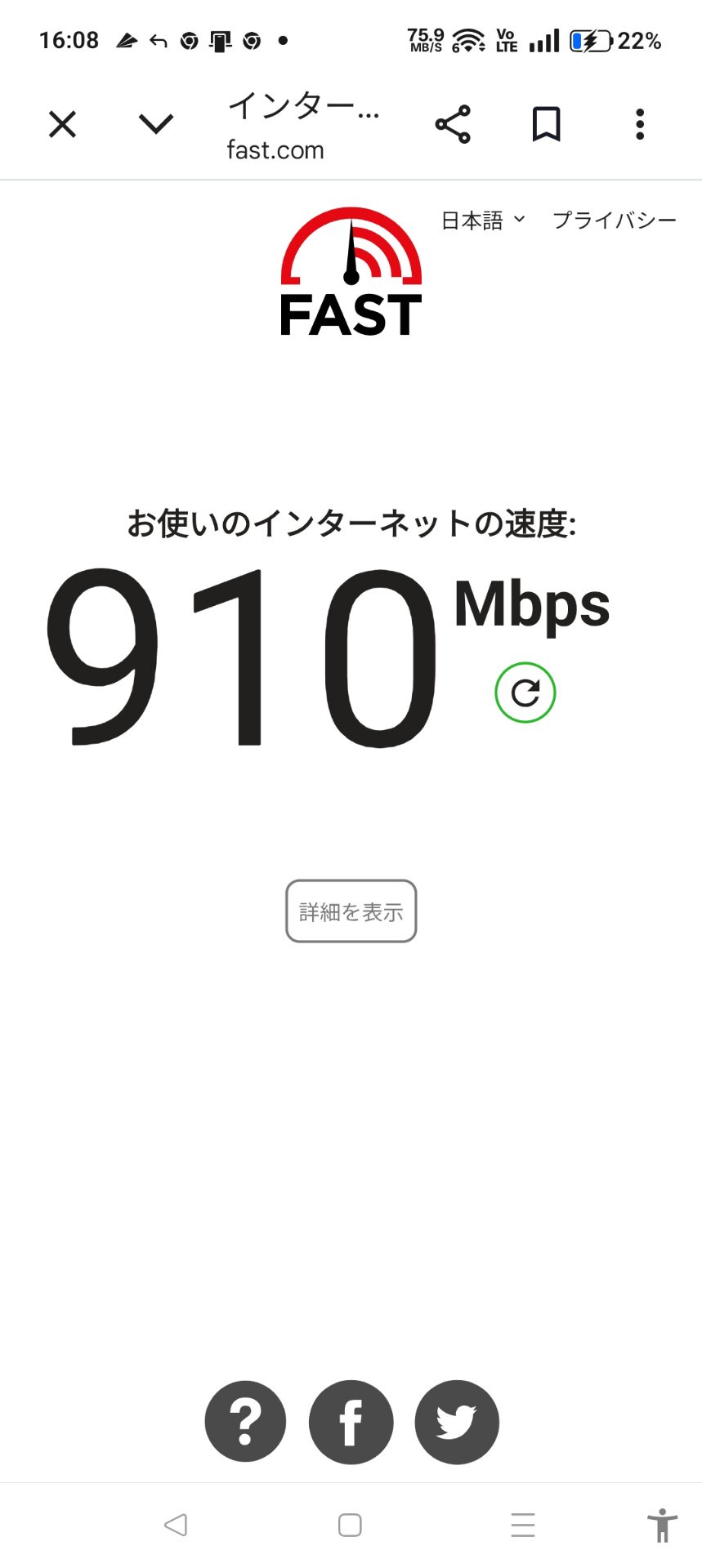Image resolution: width=702 pixels, height=1568 pixels.
Task: Open the 日本語 language dropdown
Action: pyautogui.click(x=482, y=220)
